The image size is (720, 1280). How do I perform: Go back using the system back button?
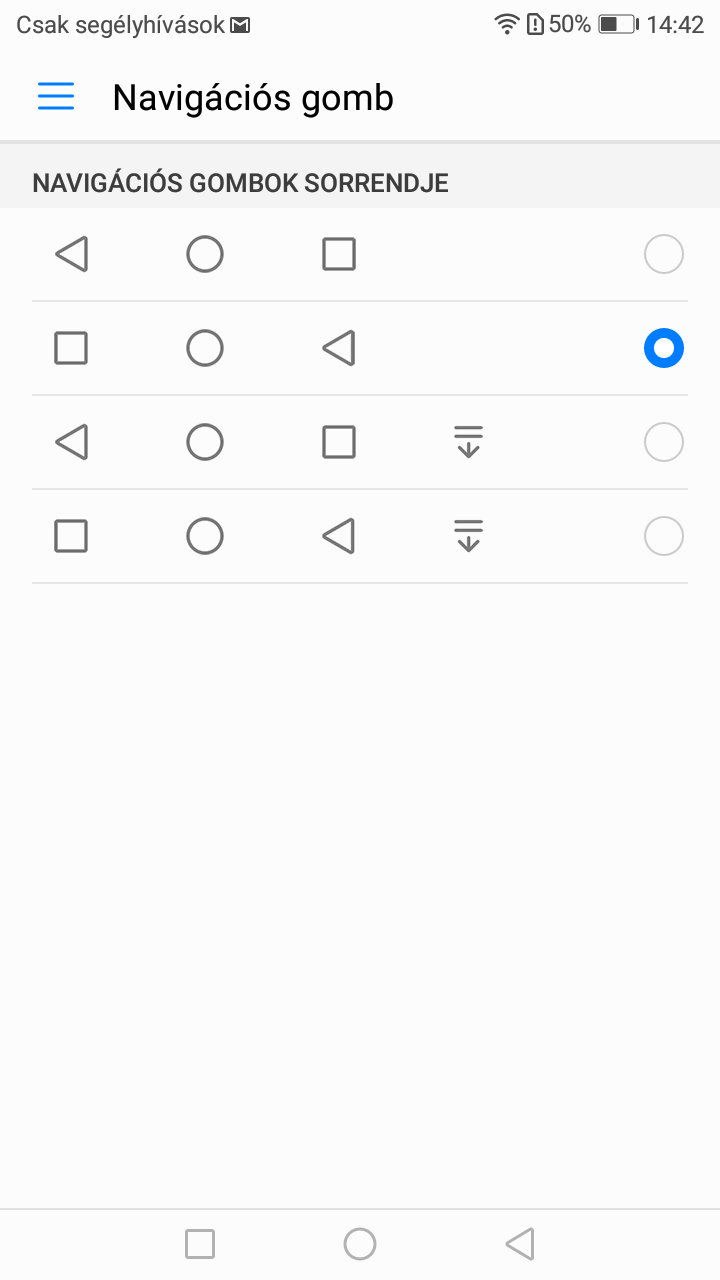(520, 1244)
